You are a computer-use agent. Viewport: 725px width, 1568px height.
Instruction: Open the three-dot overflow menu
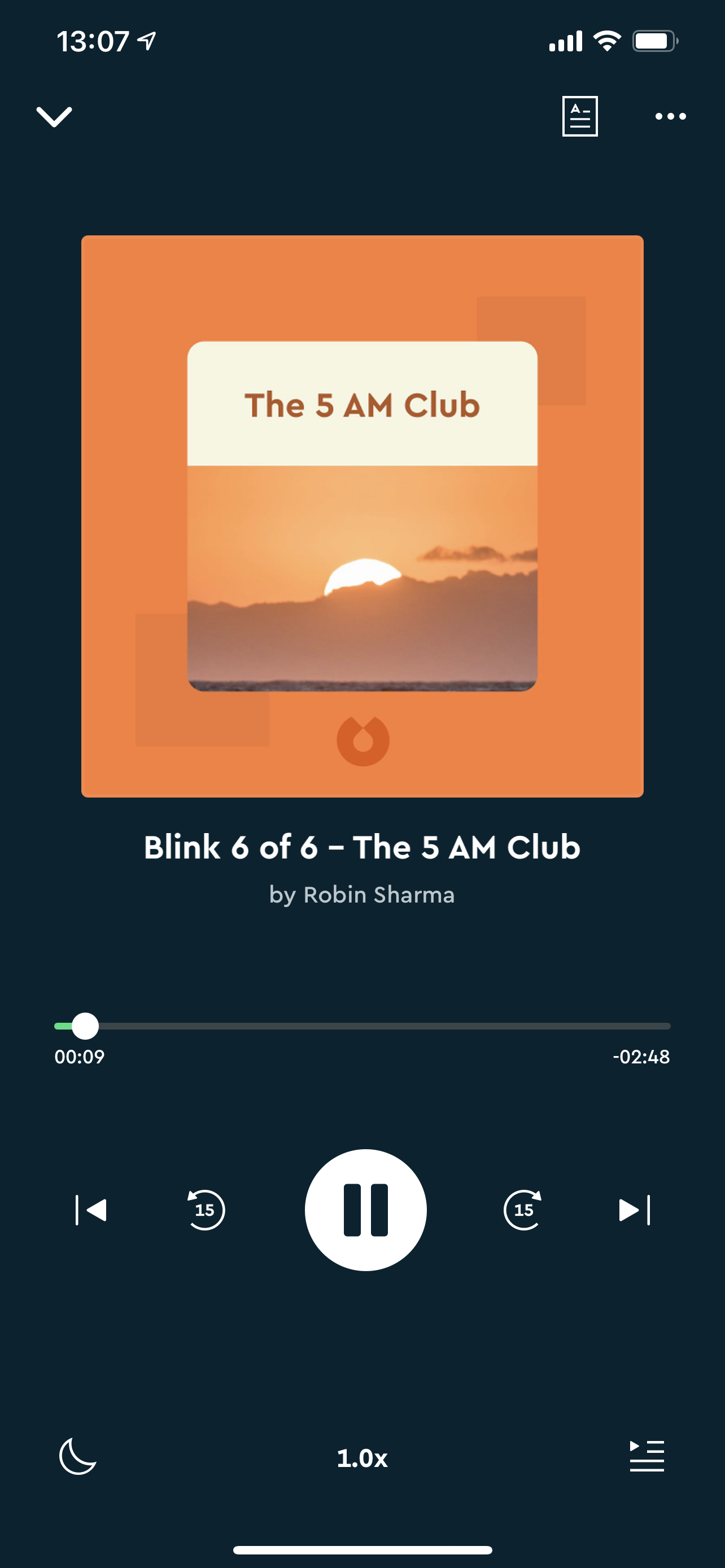pos(670,116)
